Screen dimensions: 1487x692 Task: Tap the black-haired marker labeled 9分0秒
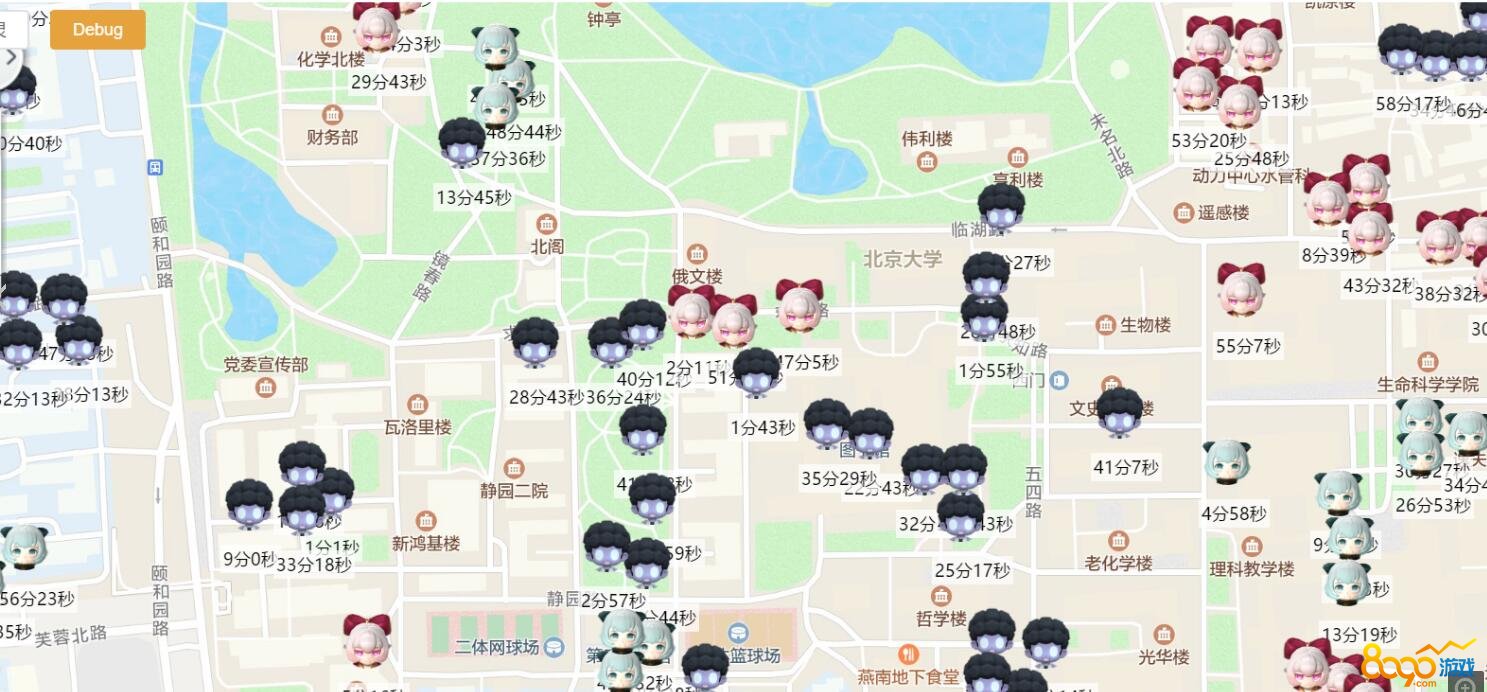coord(248,503)
